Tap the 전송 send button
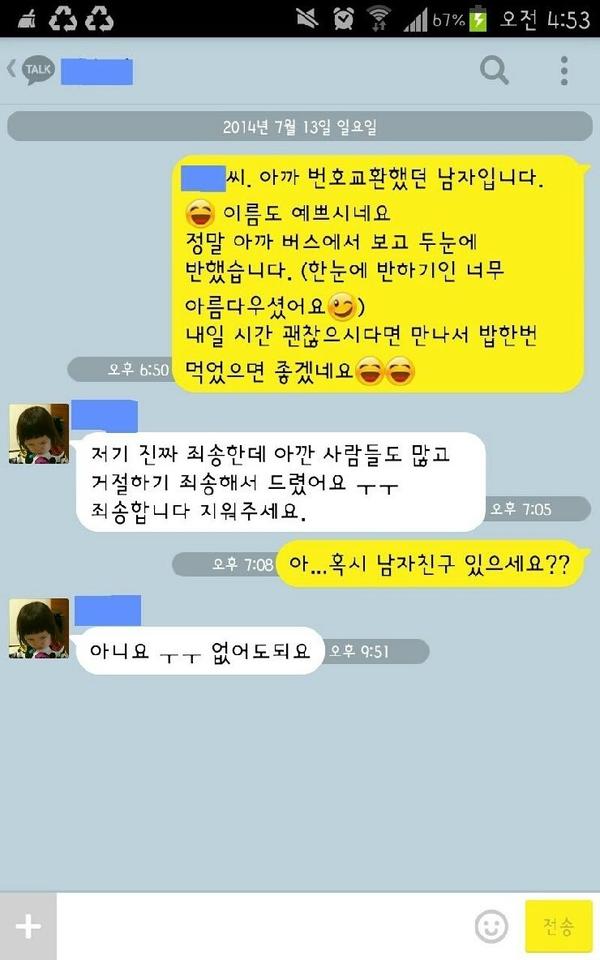Image resolution: width=600 pixels, height=960 pixels. point(559,927)
